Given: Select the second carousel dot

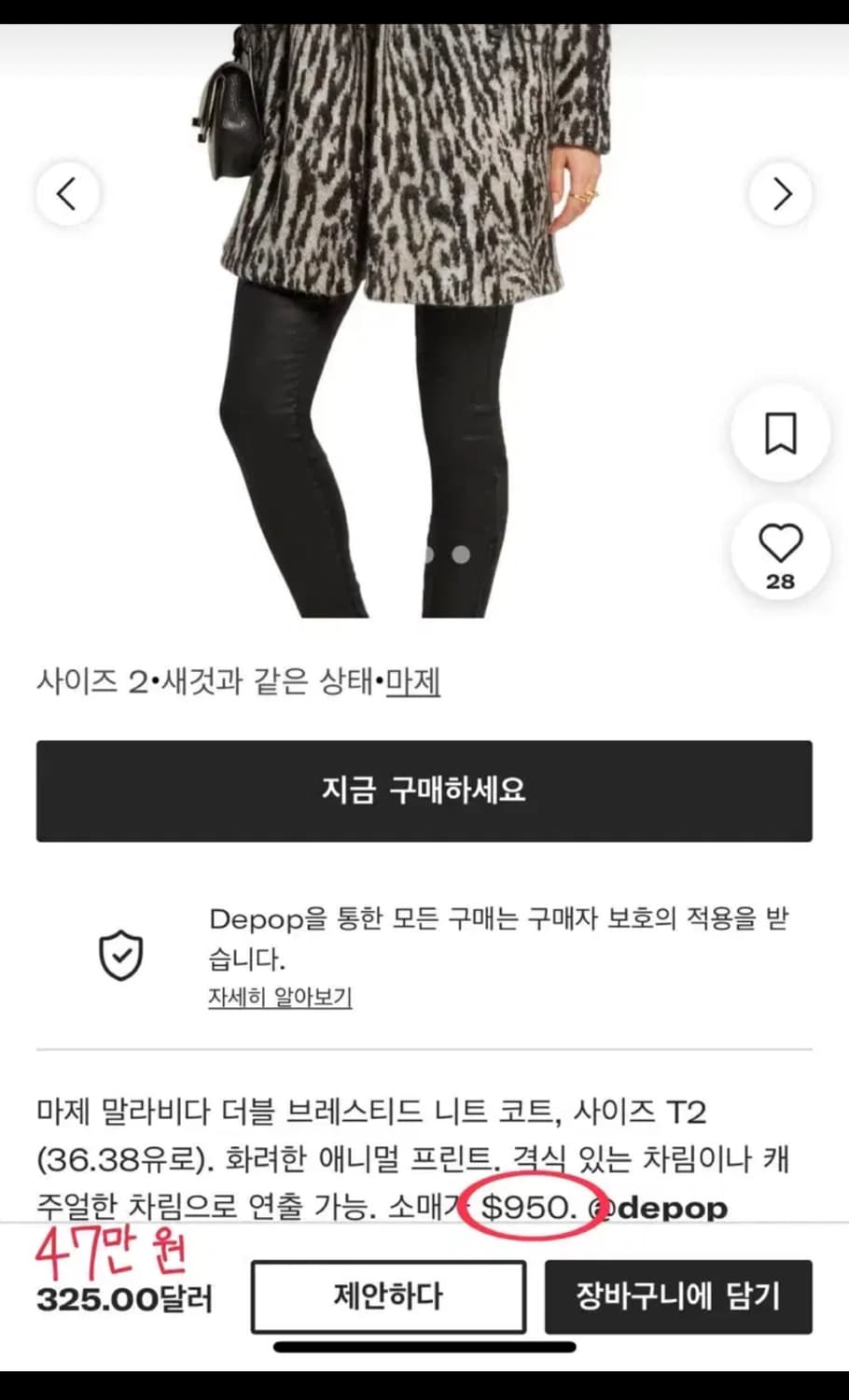Looking at the screenshot, I should coord(459,553).
